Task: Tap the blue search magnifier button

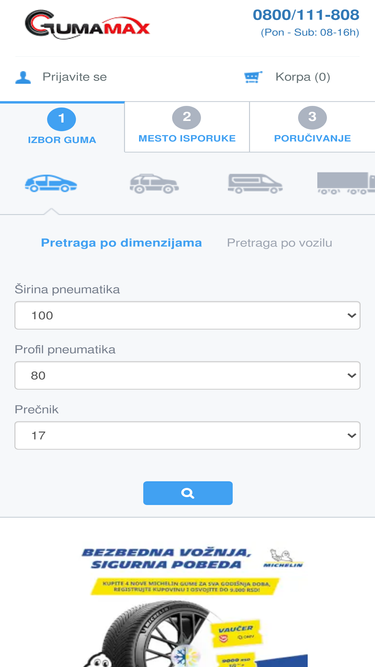Action: 188,493
